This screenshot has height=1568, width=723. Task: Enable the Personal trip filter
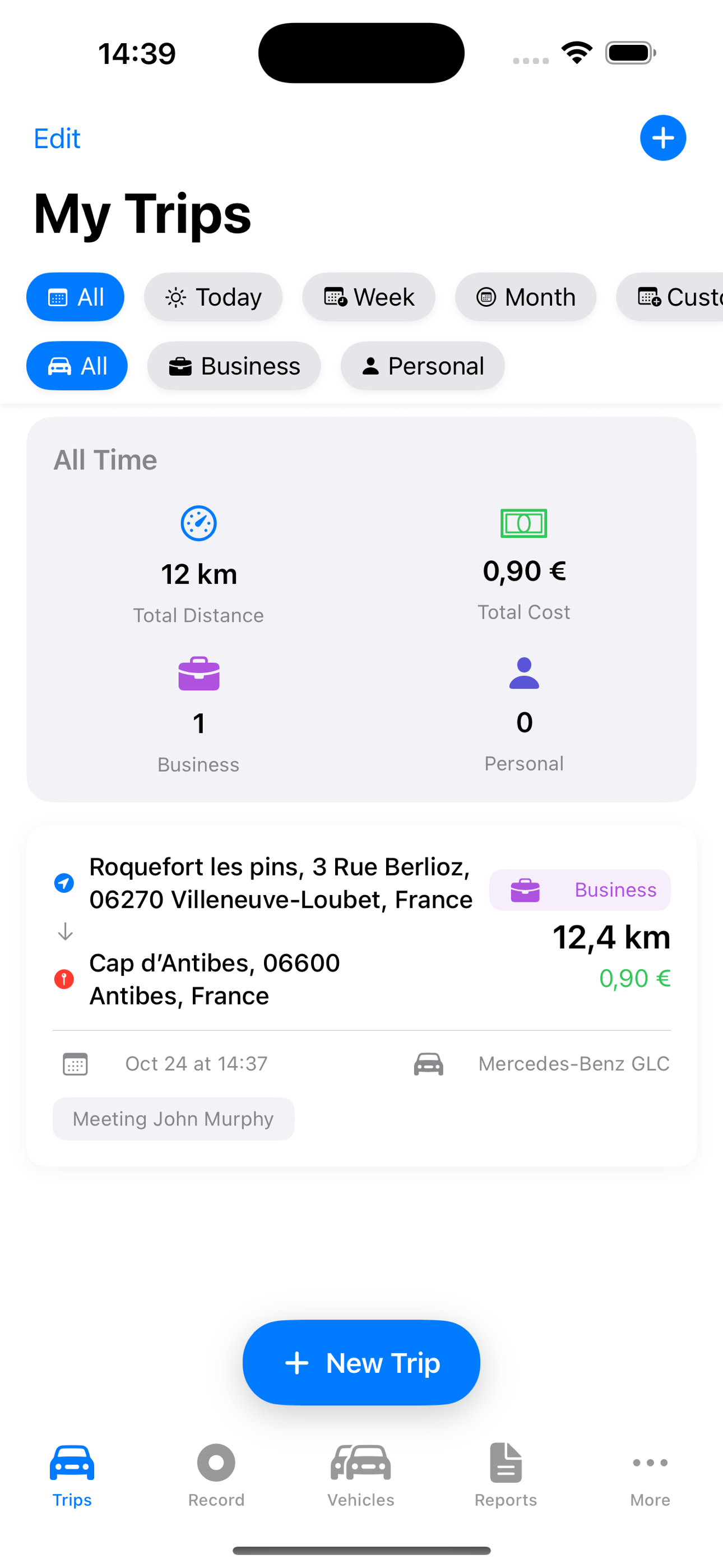(423, 366)
